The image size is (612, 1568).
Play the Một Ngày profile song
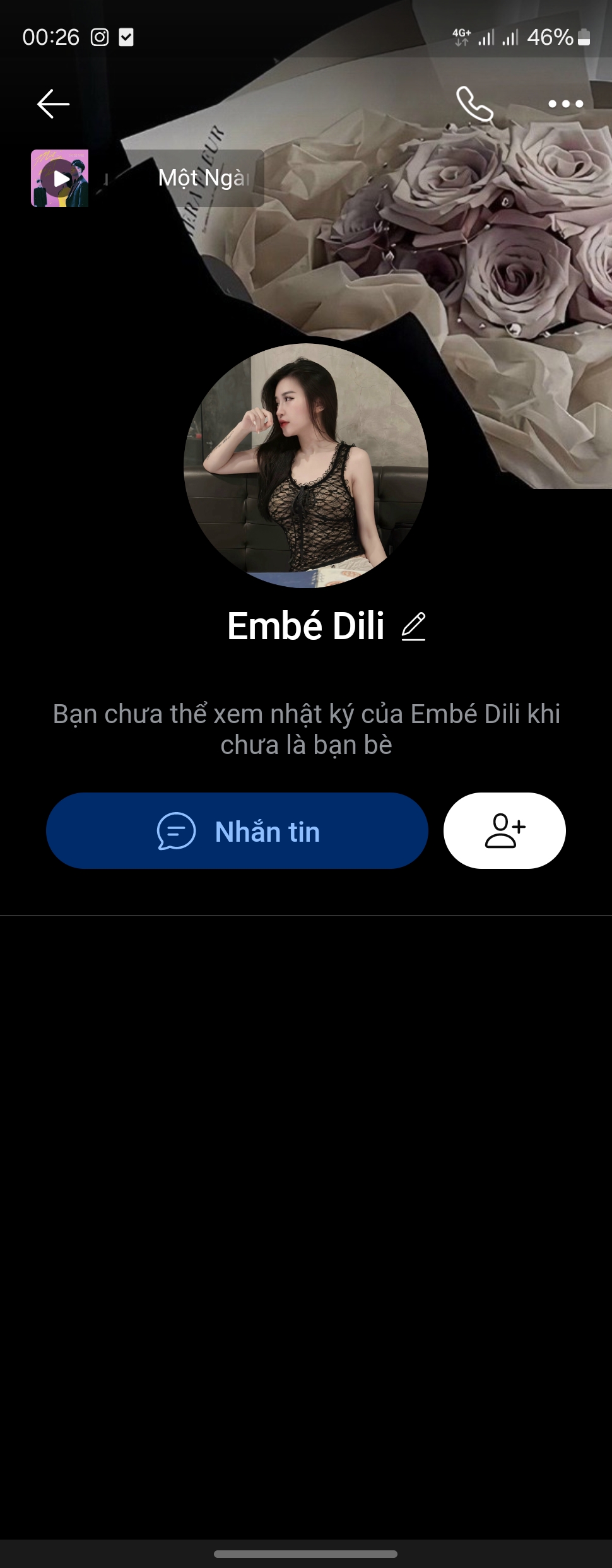click(x=61, y=179)
